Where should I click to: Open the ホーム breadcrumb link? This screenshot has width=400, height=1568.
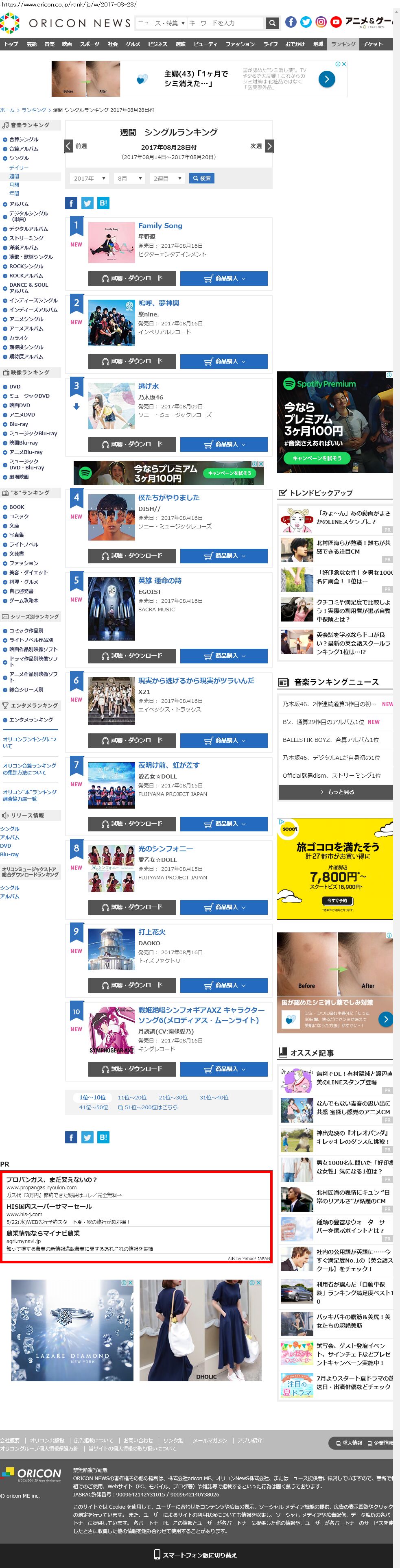(x=7, y=110)
